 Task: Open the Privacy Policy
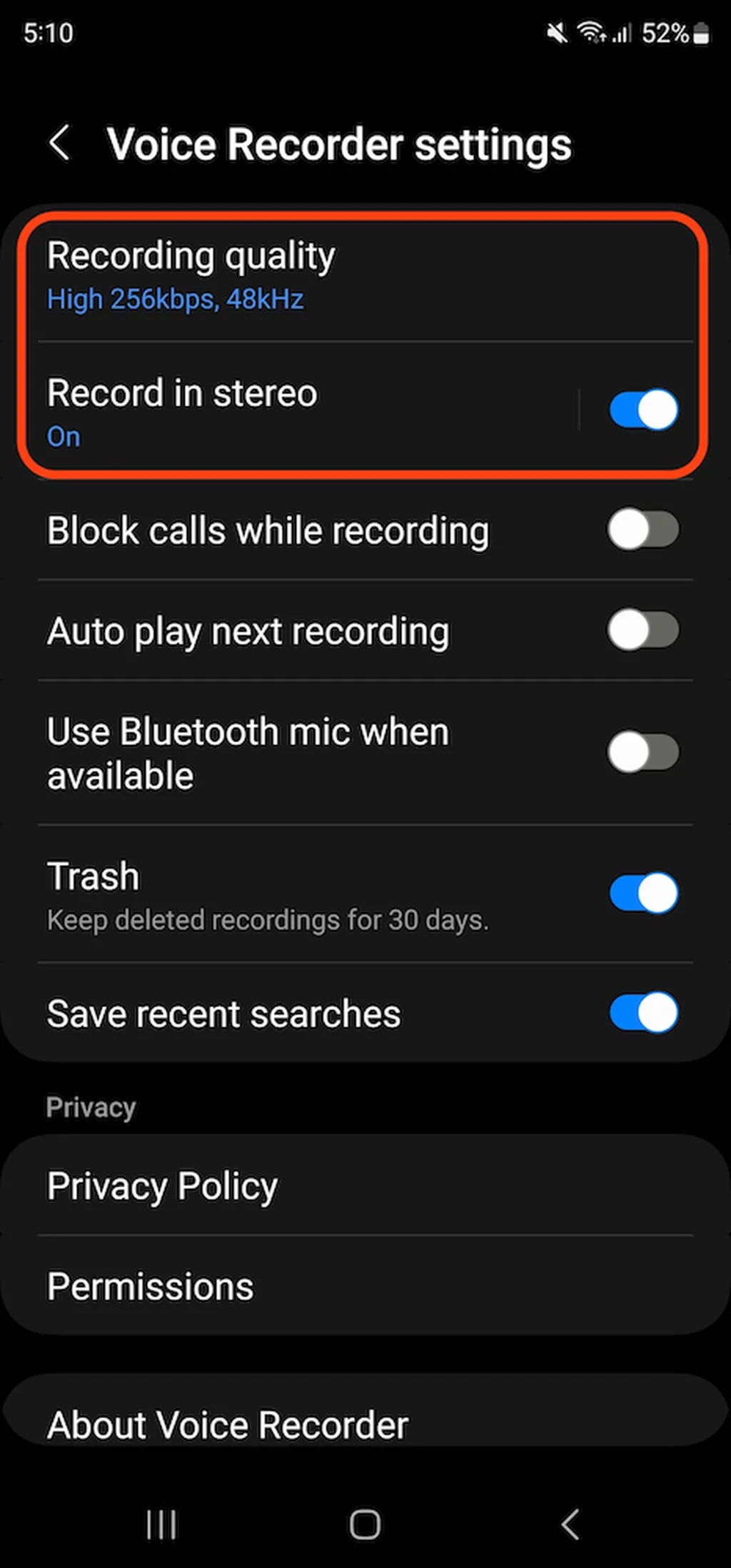coord(163,1186)
